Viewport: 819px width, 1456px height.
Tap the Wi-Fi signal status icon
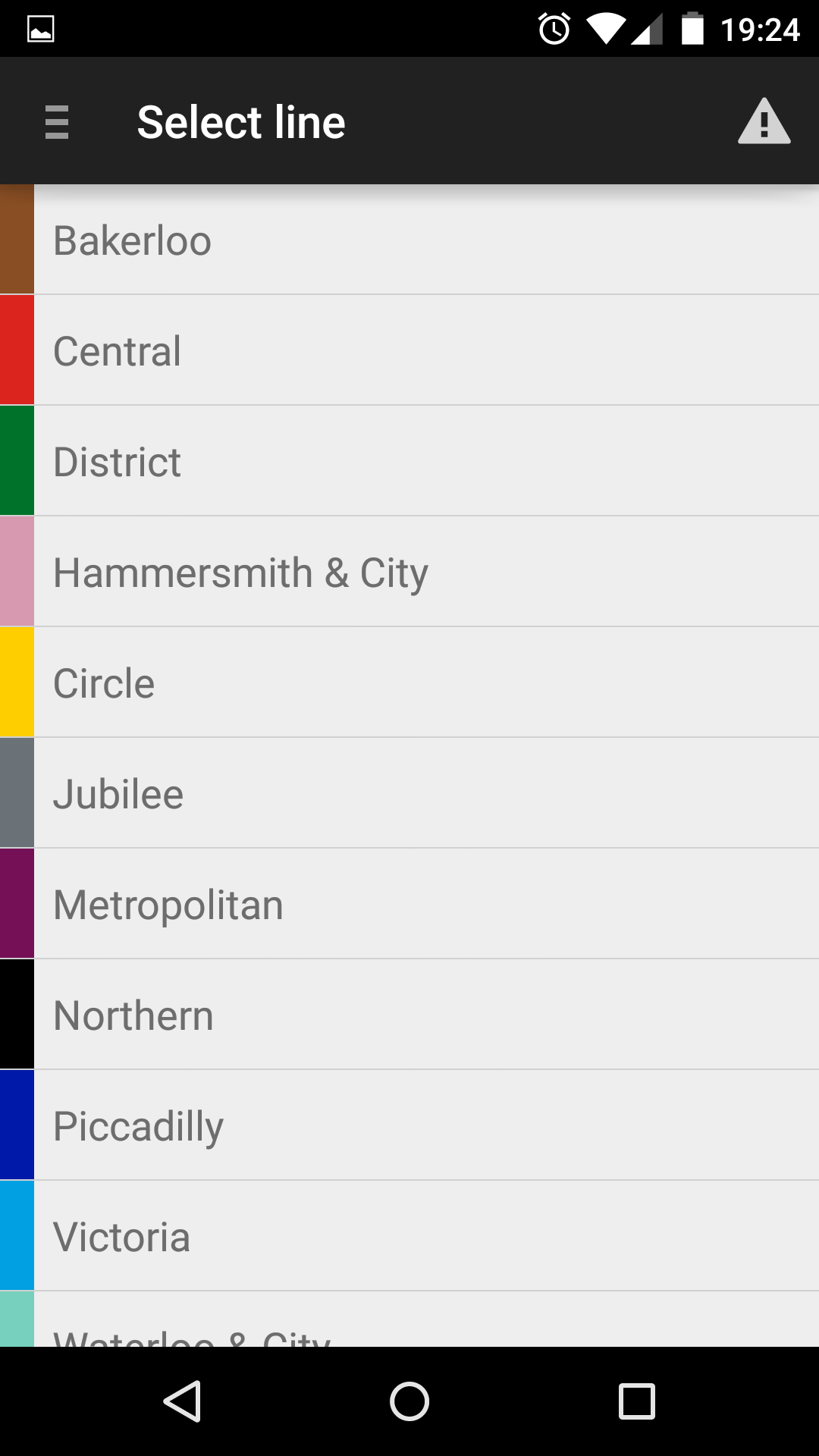[x=604, y=27]
